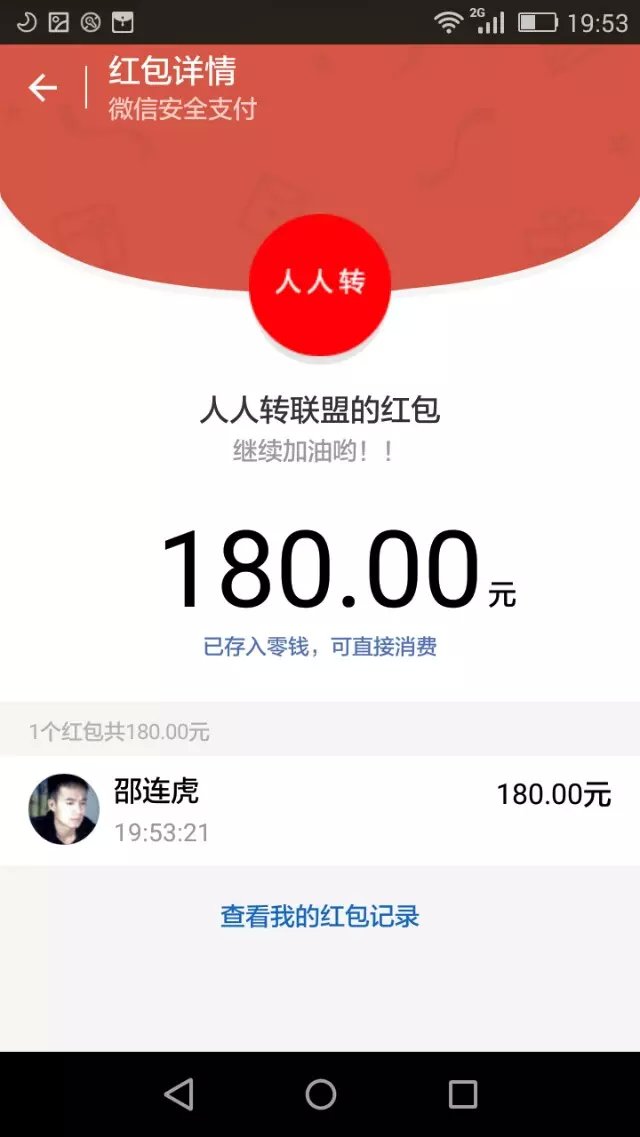Go to the home screen

tap(320, 1094)
